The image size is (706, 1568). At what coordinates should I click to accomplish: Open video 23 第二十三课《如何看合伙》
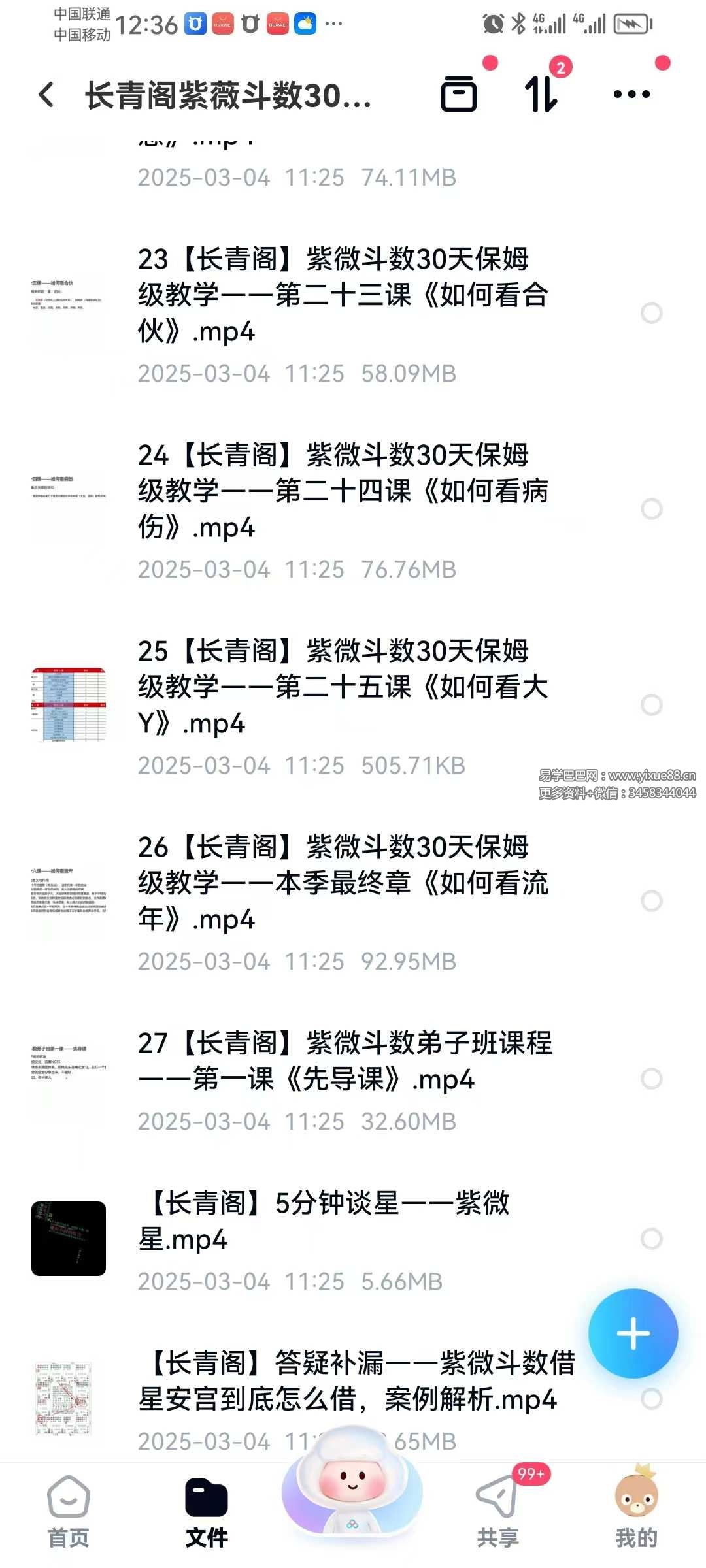343,295
